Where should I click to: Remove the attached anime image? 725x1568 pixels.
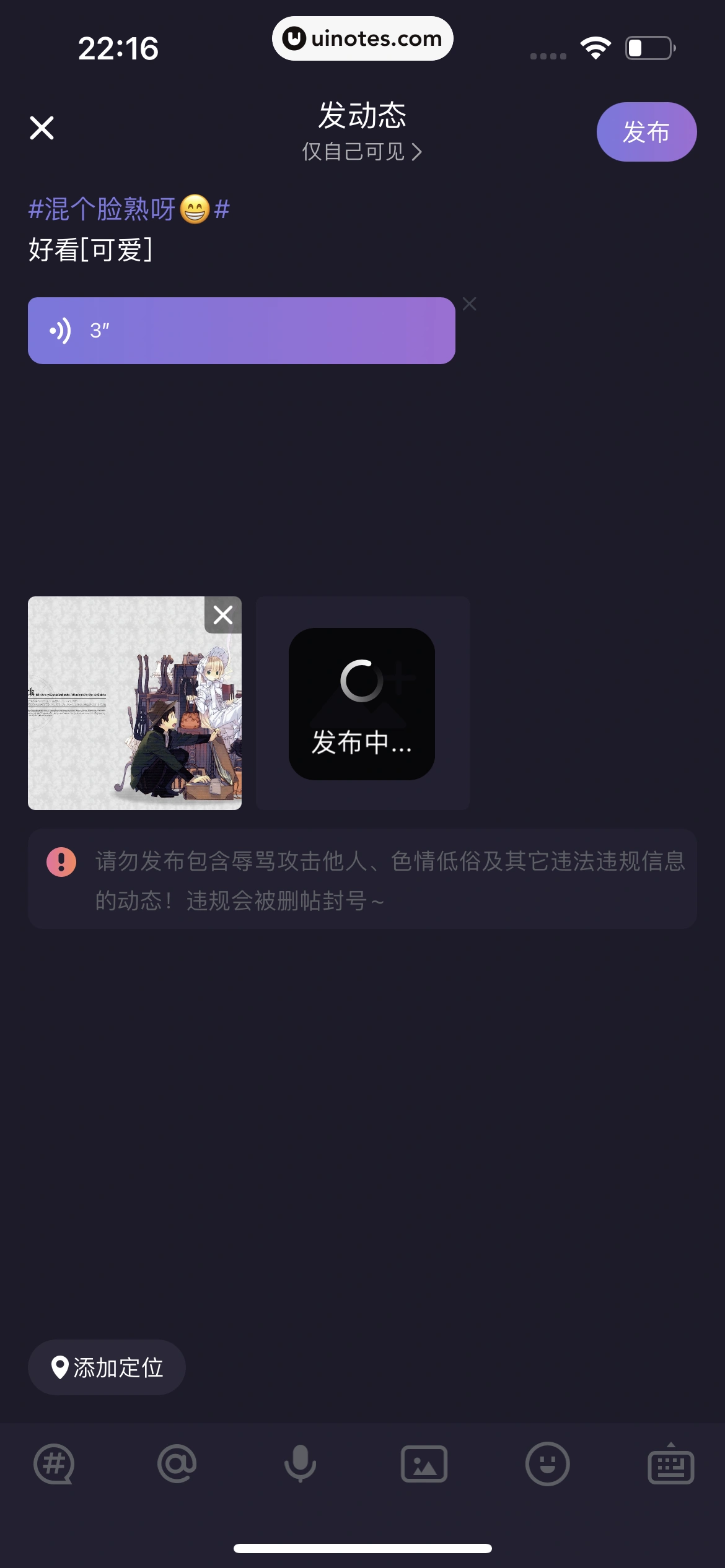[x=223, y=615]
